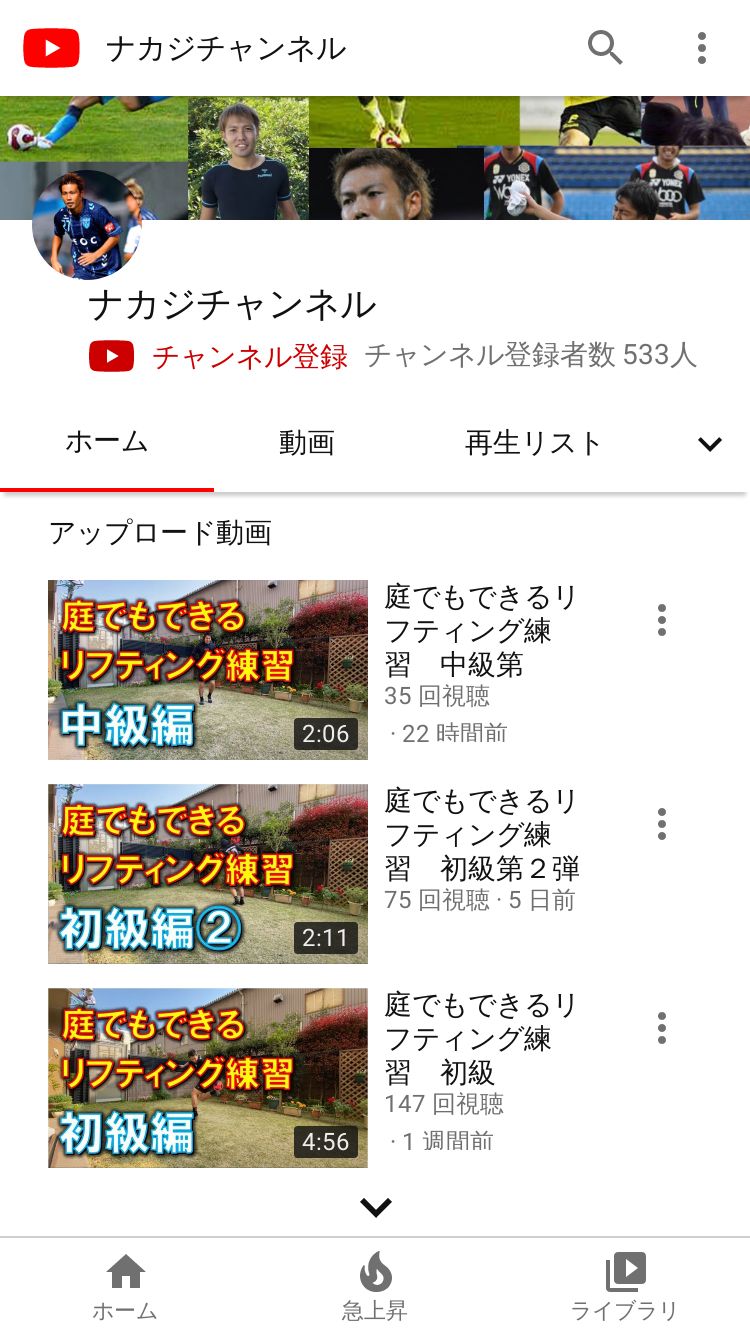Viewport: 750px width, 1334px height.
Task: Switch to the 再生リスト tab
Action: pos(533,443)
